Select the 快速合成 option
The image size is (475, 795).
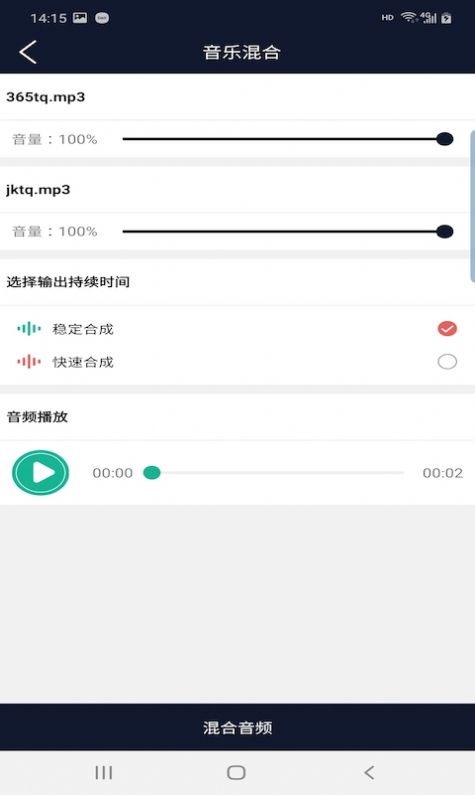click(x=237, y=362)
